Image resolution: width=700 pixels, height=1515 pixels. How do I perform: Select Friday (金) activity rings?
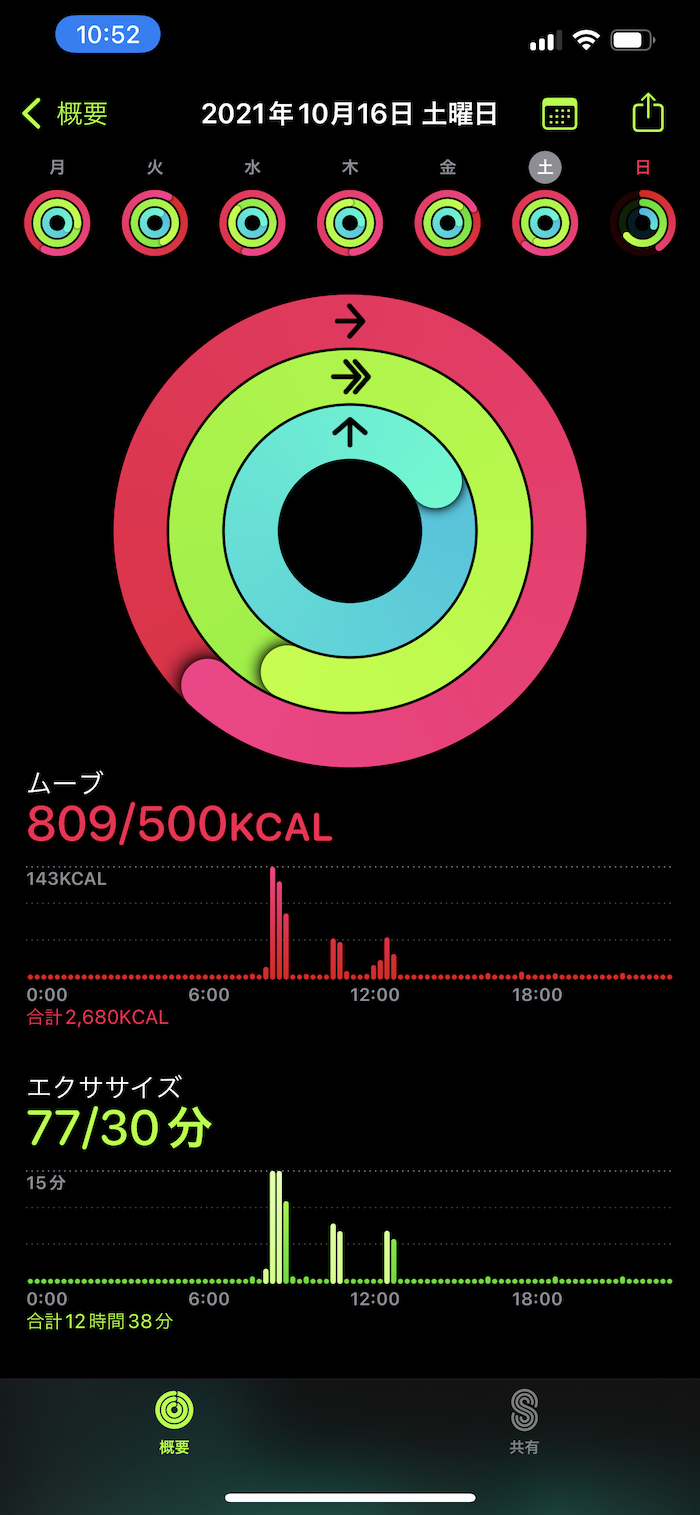447,222
